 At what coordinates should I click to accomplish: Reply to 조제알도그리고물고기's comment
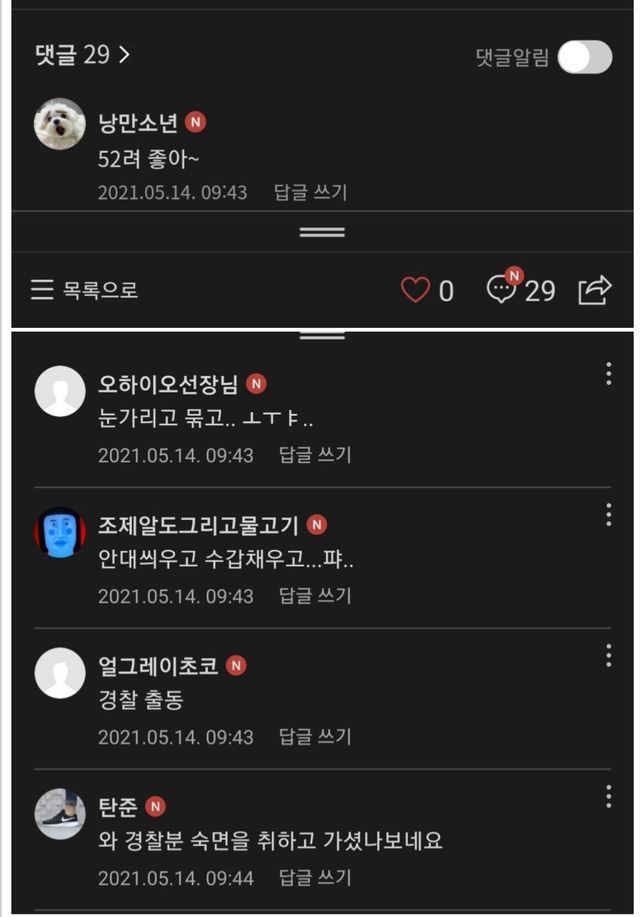click(315, 596)
